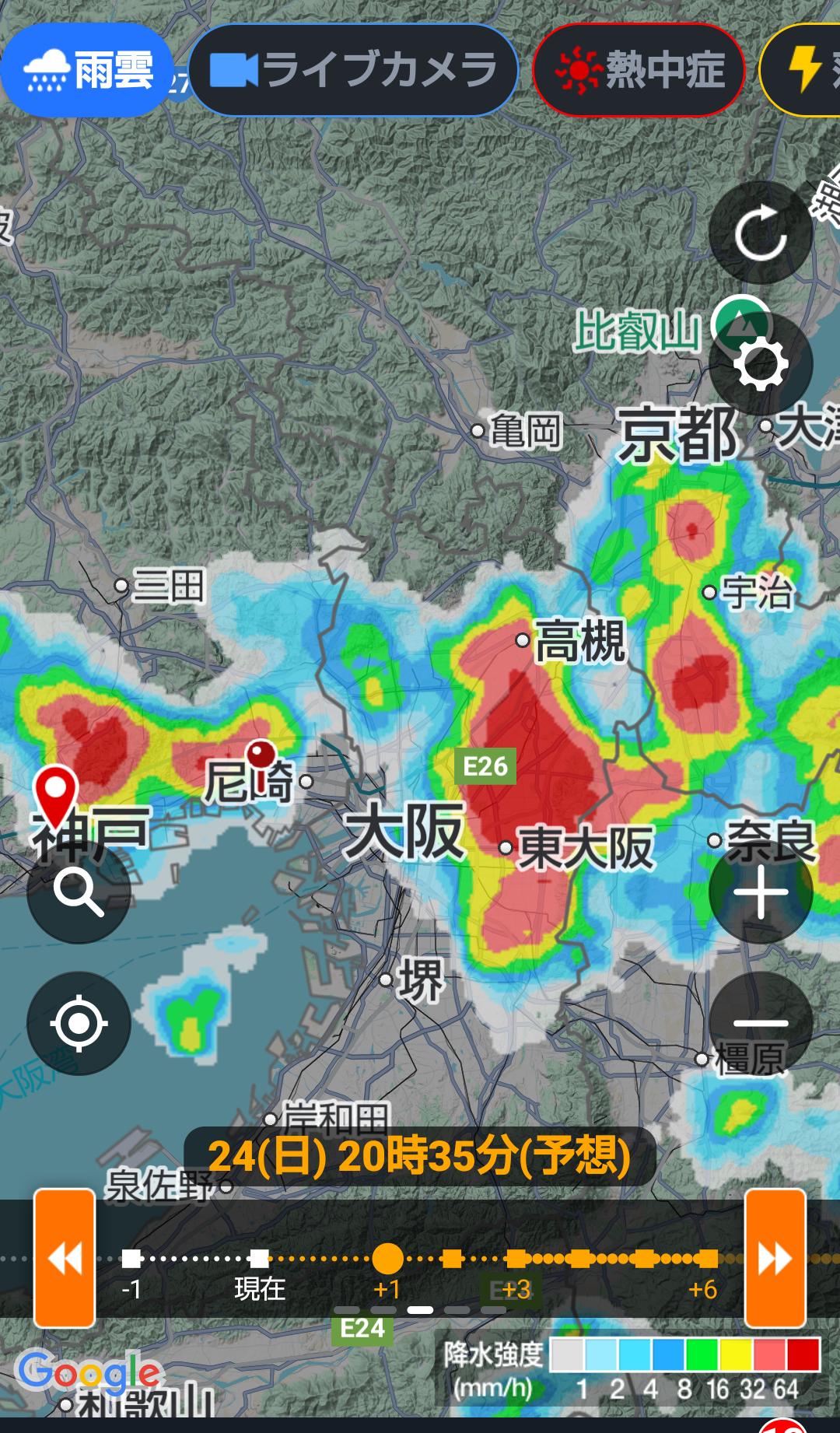This screenshot has height=1433, width=840.
Task: Step backward with orange rewind button
Action: 65,1258
